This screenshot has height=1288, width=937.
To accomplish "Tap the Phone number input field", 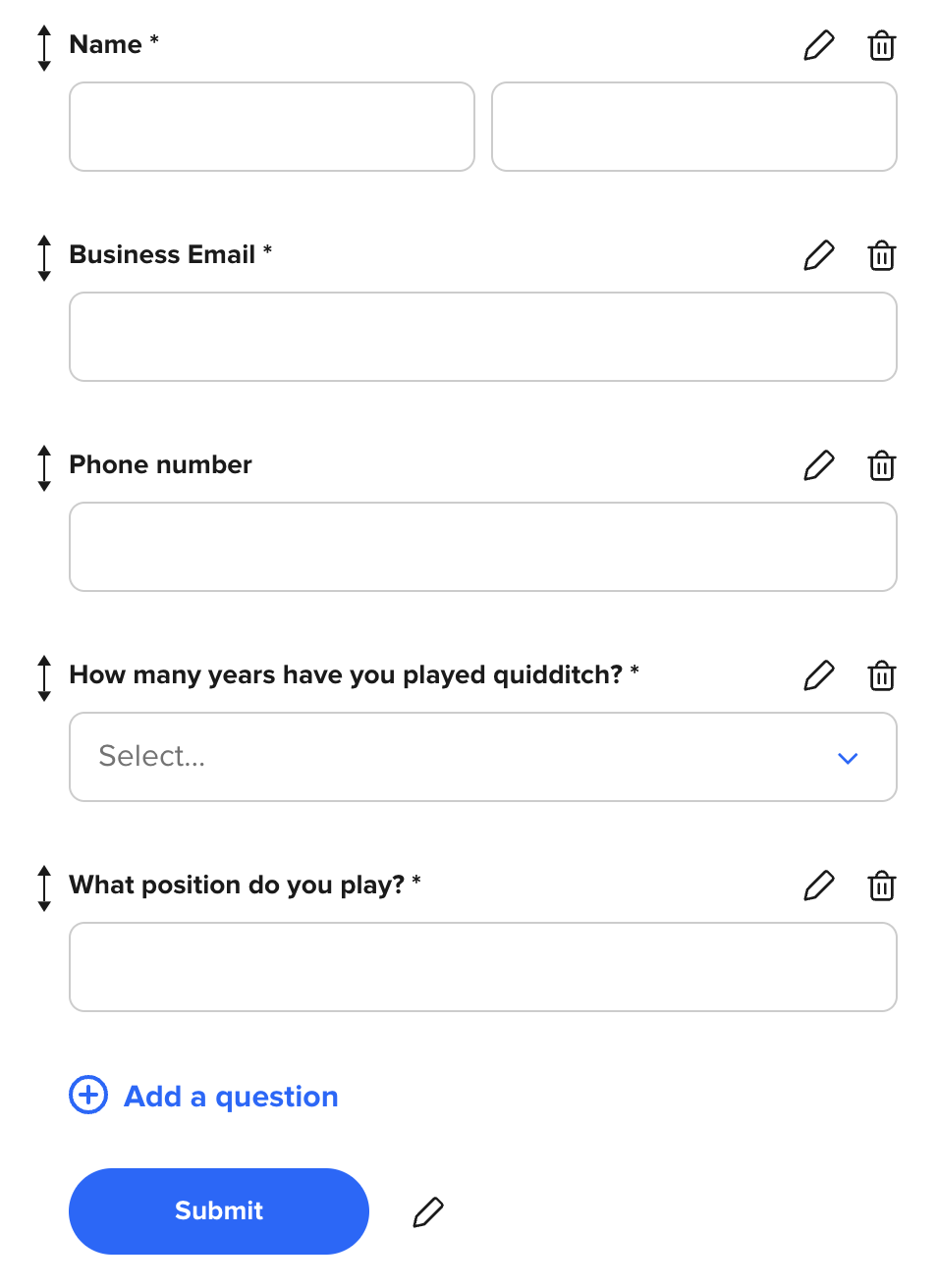I will click(483, 547).
